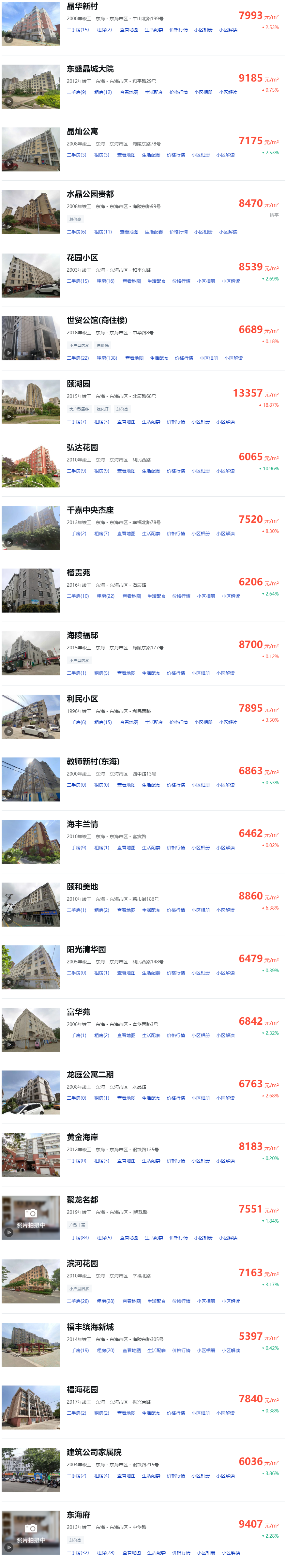Viewport: 286px width, 1568px height.
Task: View 租房(28) for 滨河花园
Action: tap(105, 1301)
